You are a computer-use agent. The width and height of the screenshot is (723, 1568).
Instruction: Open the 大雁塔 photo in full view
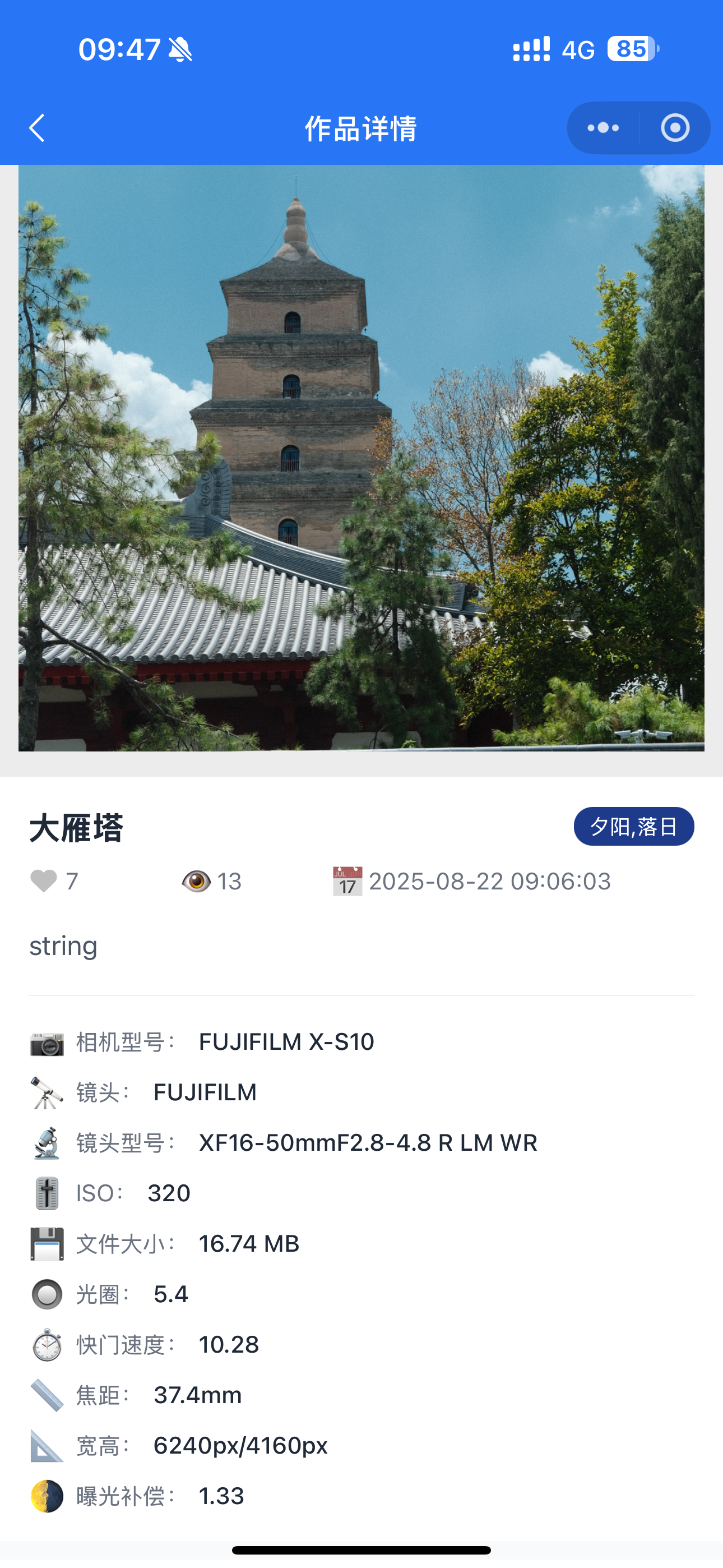361,458
